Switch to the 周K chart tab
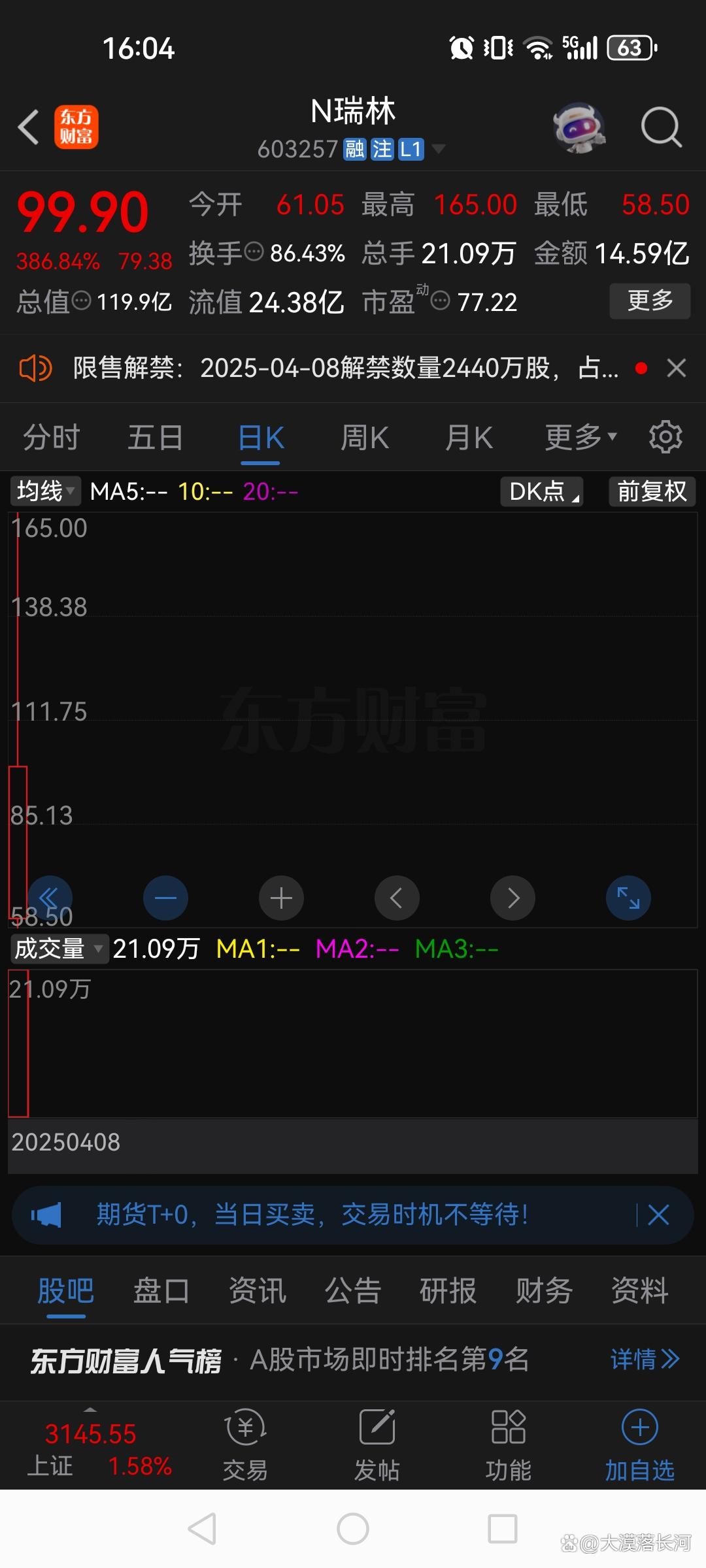Viewport: 706px width, 1568px height. [365, 437]
